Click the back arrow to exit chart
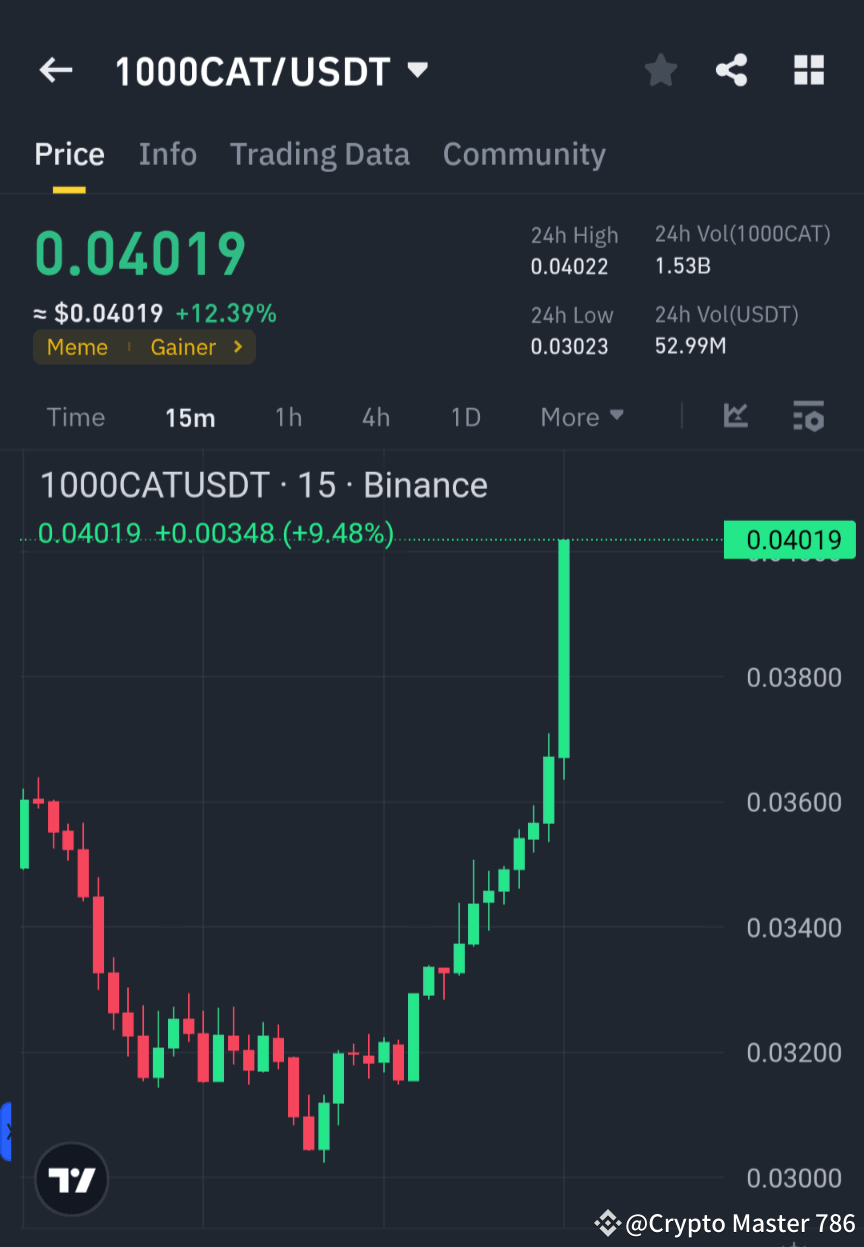Screen dimensions: 864x1247 (x=55, y=70)
